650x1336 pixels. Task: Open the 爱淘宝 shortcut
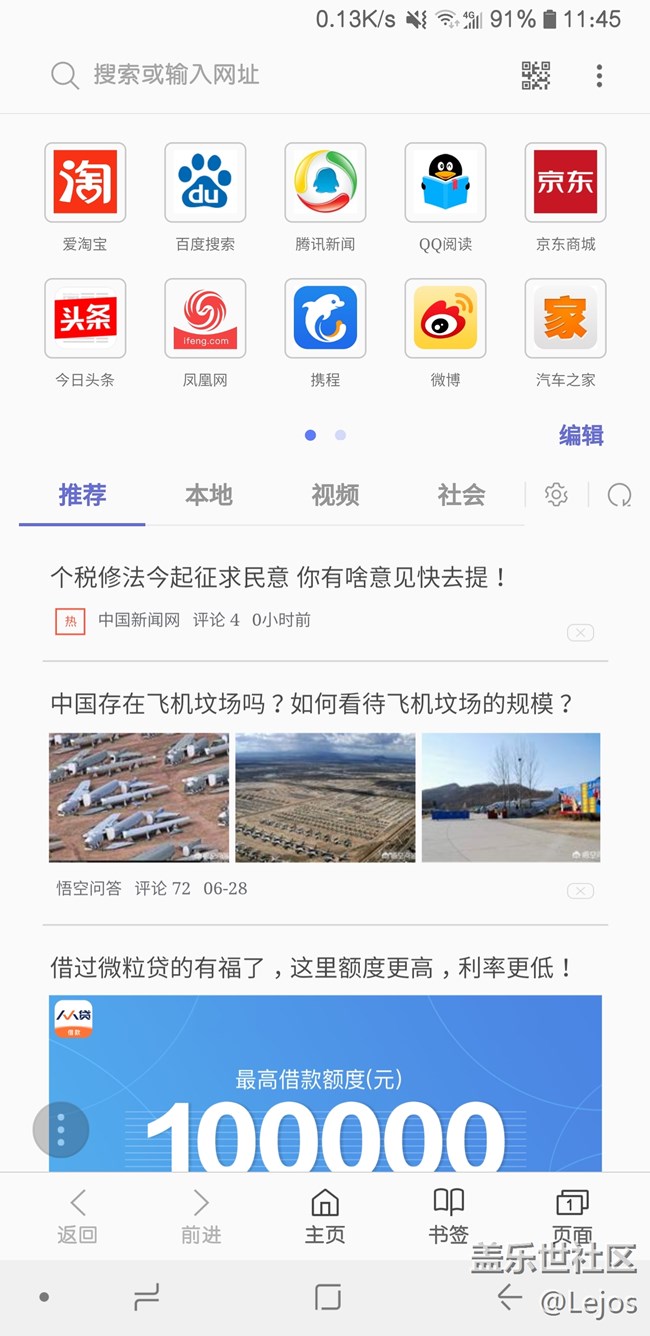tap(85, 183)
